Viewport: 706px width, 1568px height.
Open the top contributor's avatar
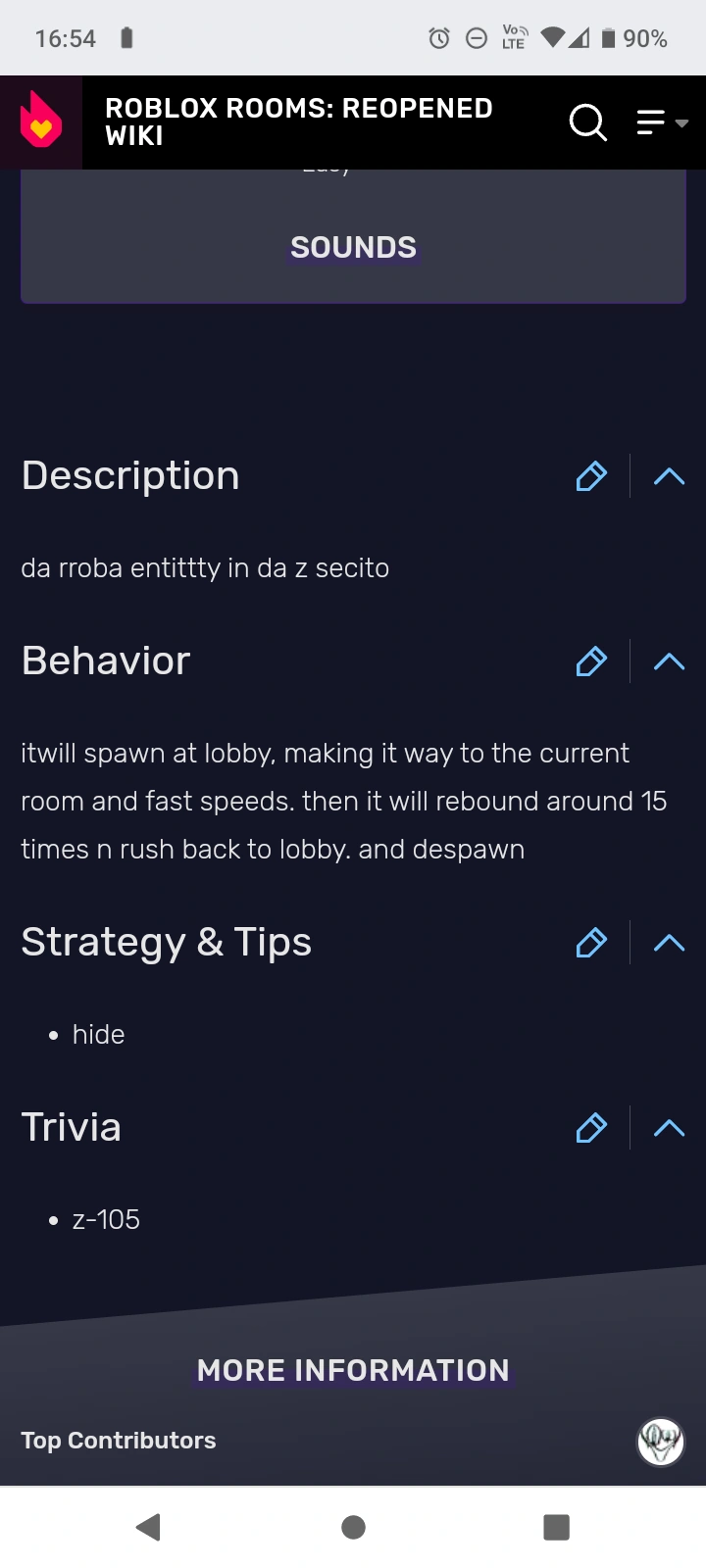[660, 1442]
